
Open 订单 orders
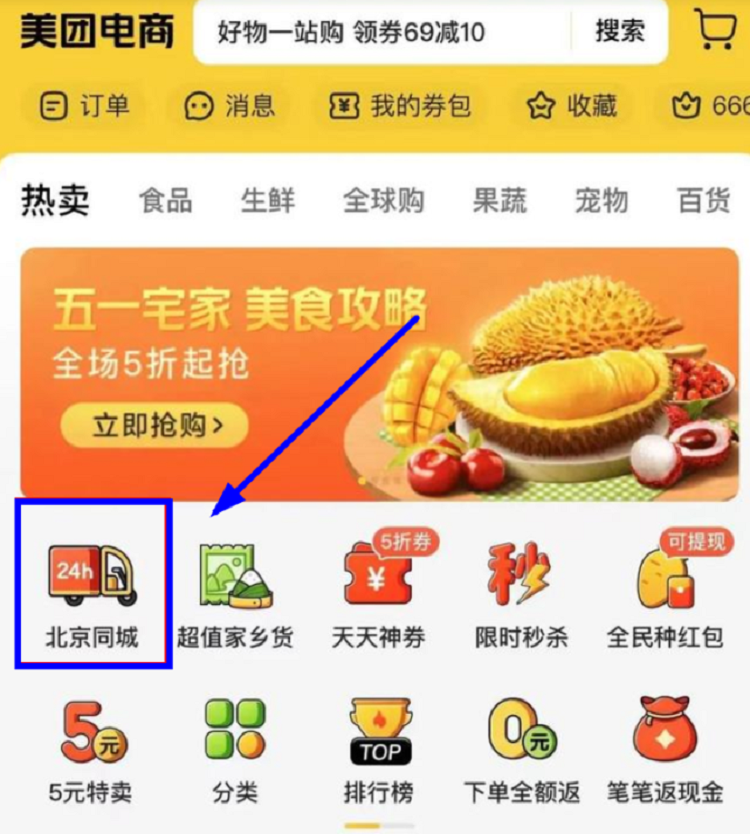pyautogui.click(x=85, y=106)
